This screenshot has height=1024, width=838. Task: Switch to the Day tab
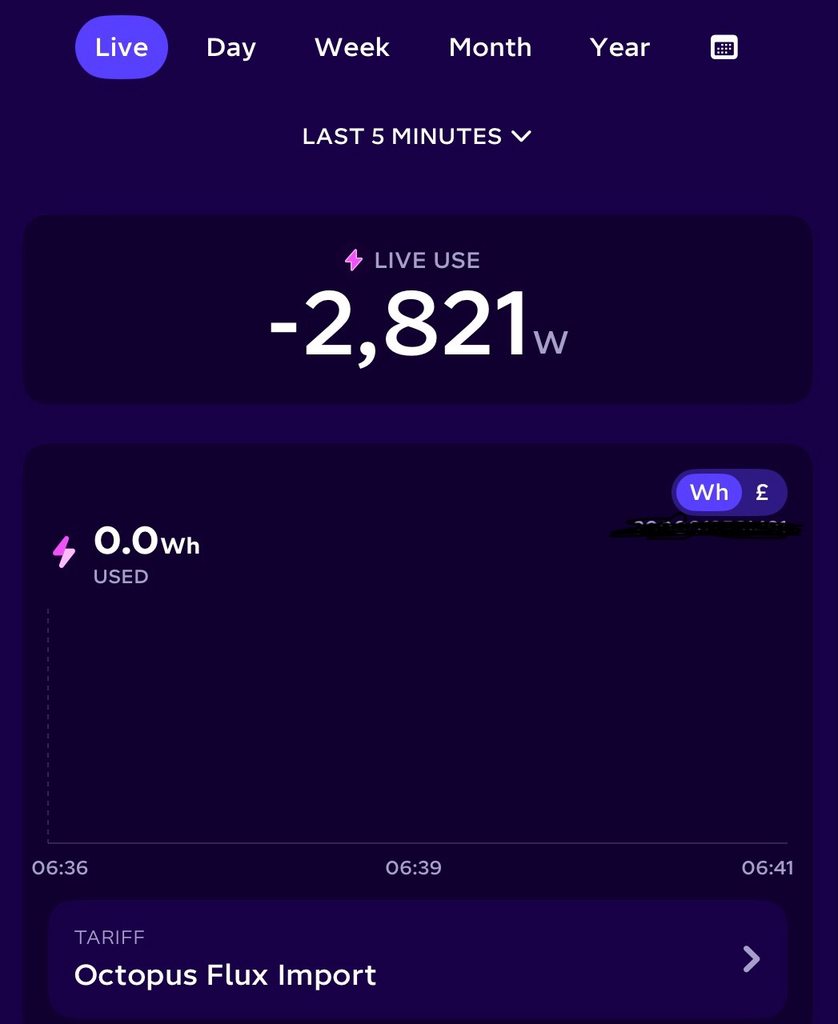(x=231, y=47)
